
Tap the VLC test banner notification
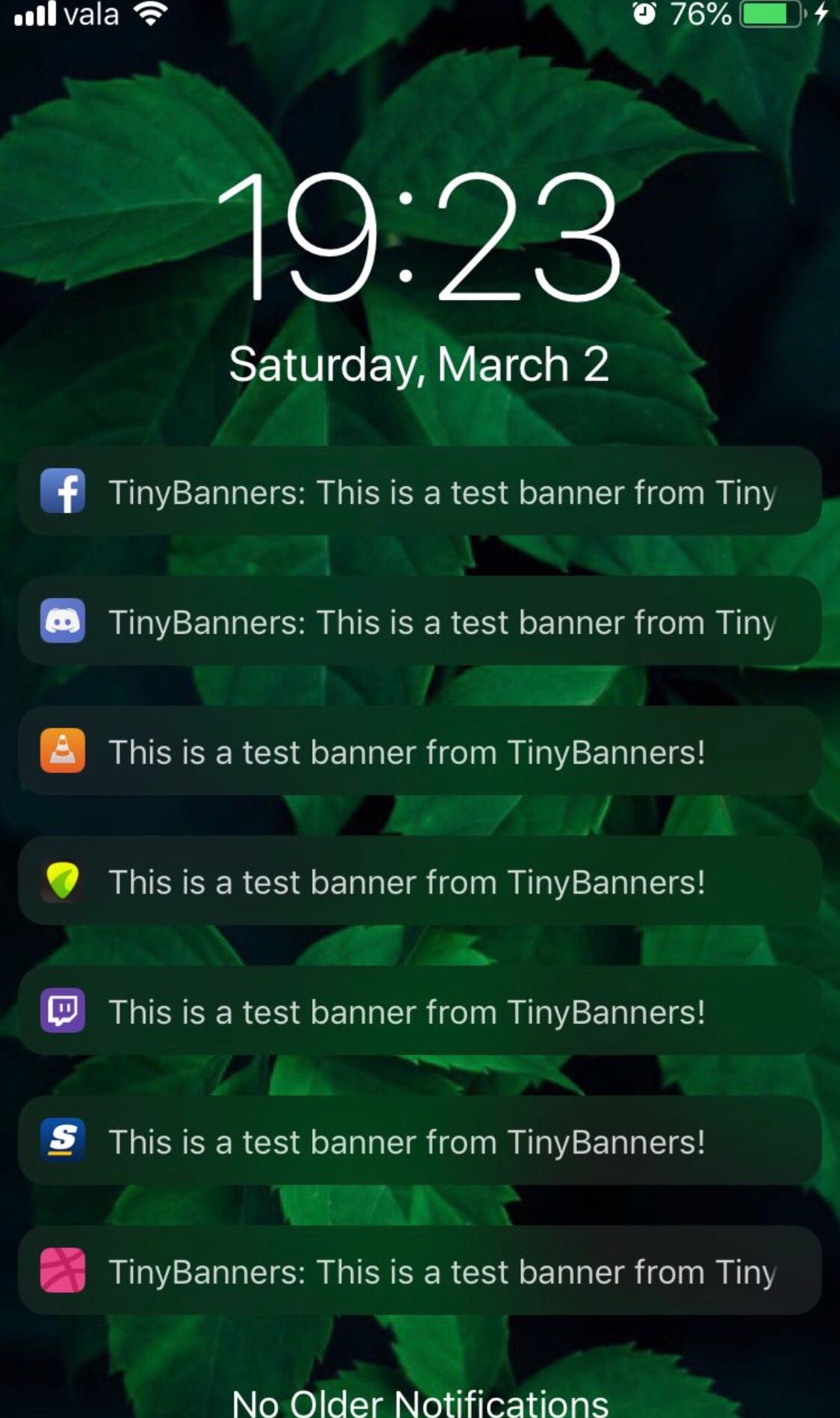click(x=420, y=751)
